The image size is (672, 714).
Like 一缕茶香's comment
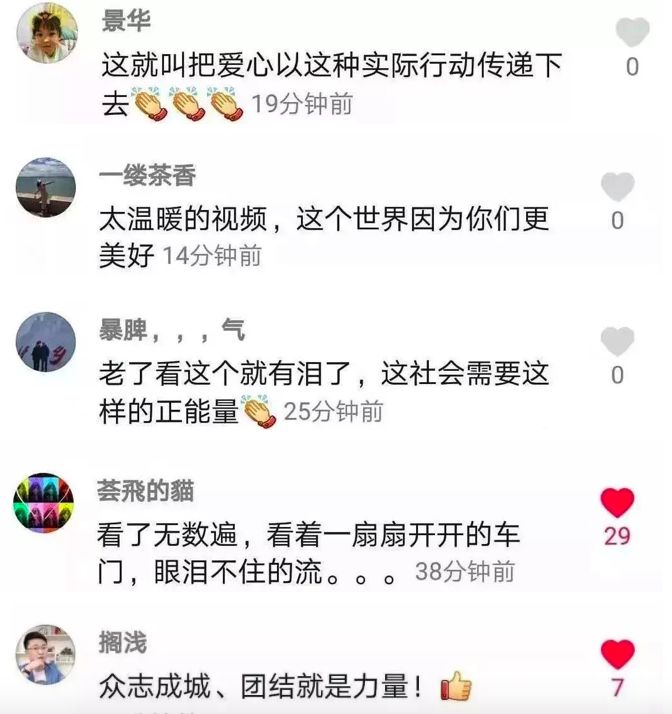[617, 187]
